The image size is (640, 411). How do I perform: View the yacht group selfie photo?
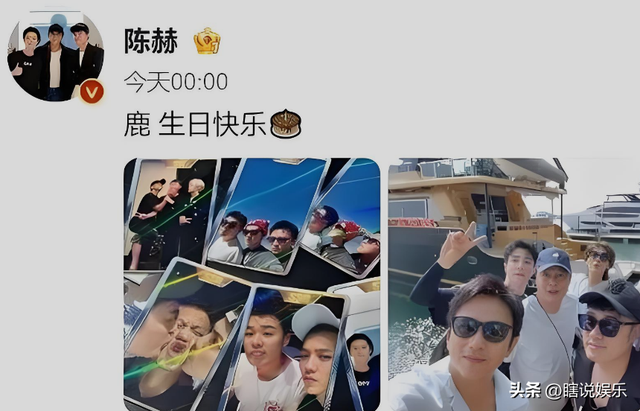[513, 284]
